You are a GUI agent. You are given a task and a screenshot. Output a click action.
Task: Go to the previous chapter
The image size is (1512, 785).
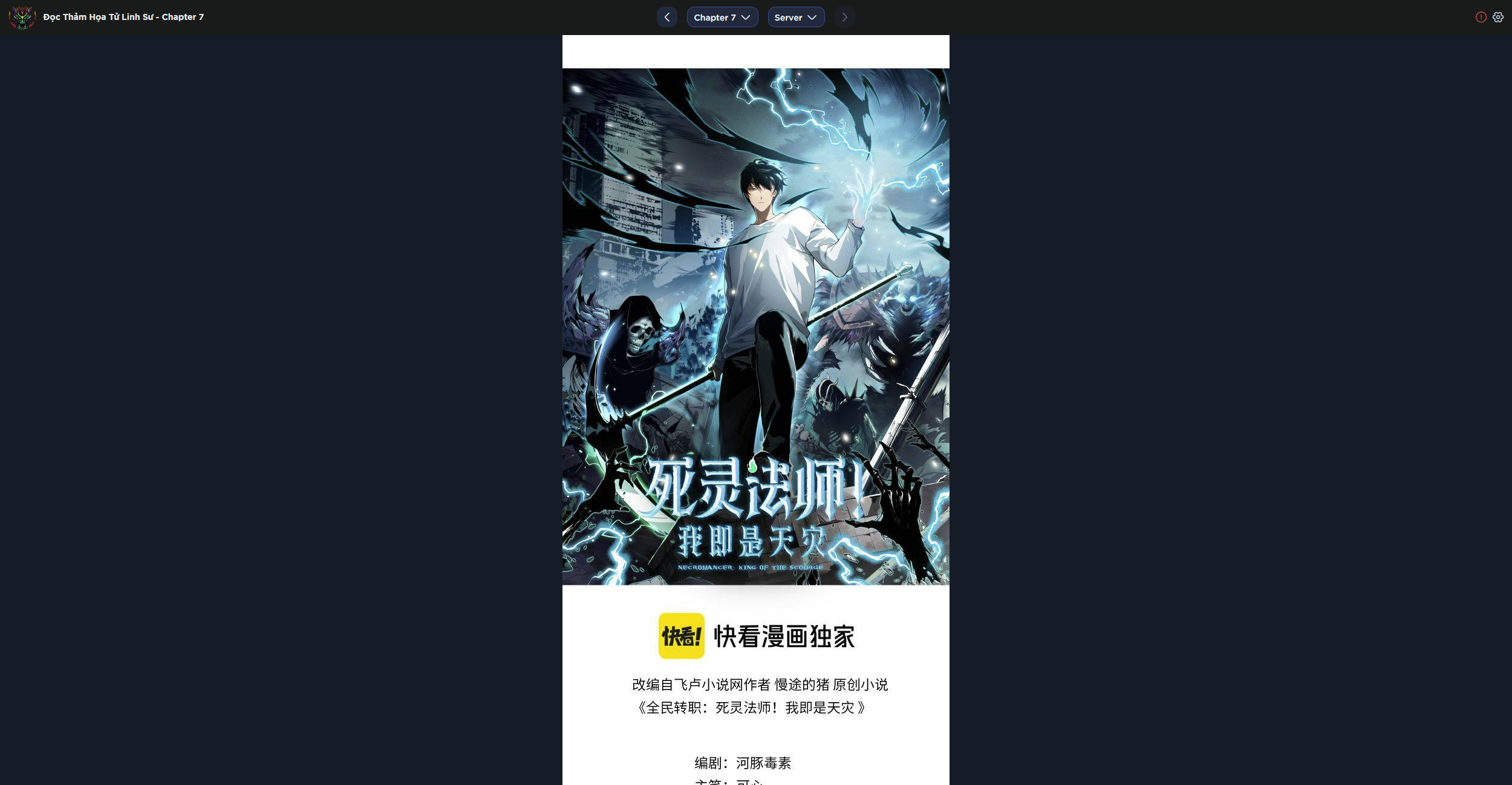[x=666, y=17]
